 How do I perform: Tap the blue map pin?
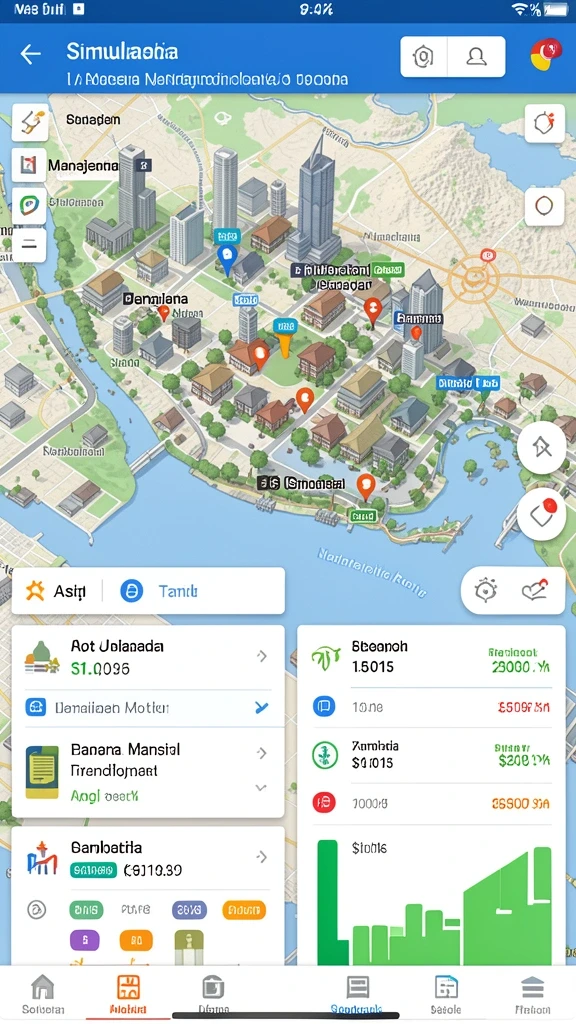[227, 260]
